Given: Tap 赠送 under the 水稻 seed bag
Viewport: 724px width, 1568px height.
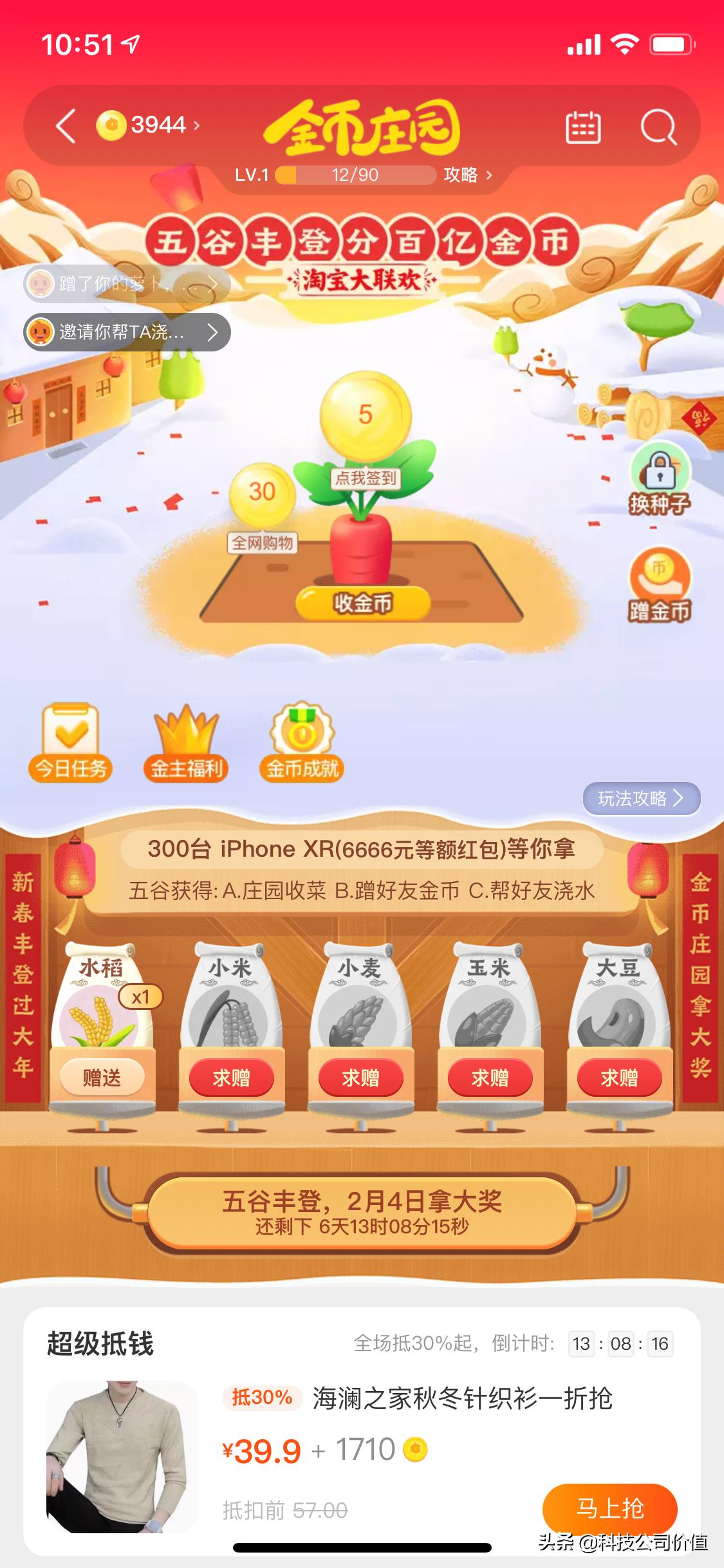Looking at the screenshot, I should [x=104, y=1077].
